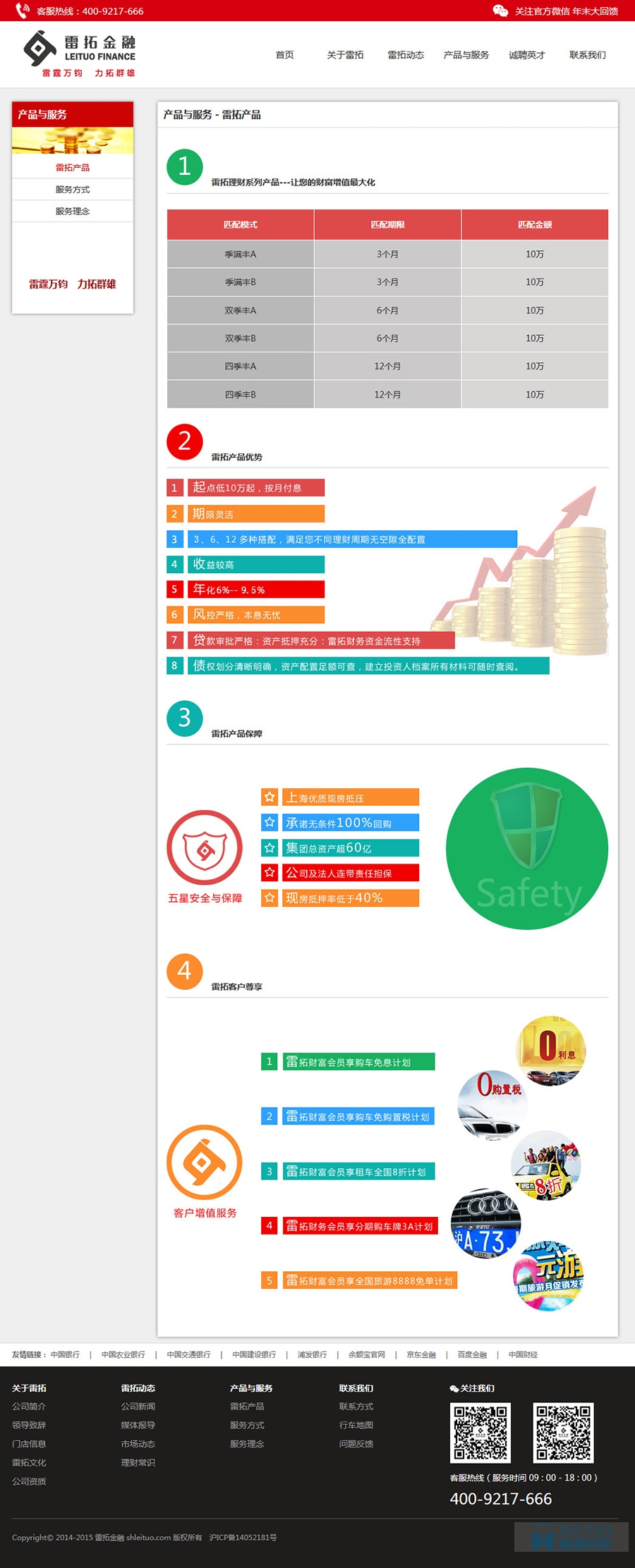The height and width of the screenshot is (1568, 635).
Task: Open the 余额宝官网 link
Action: (x=366, y=1354)
